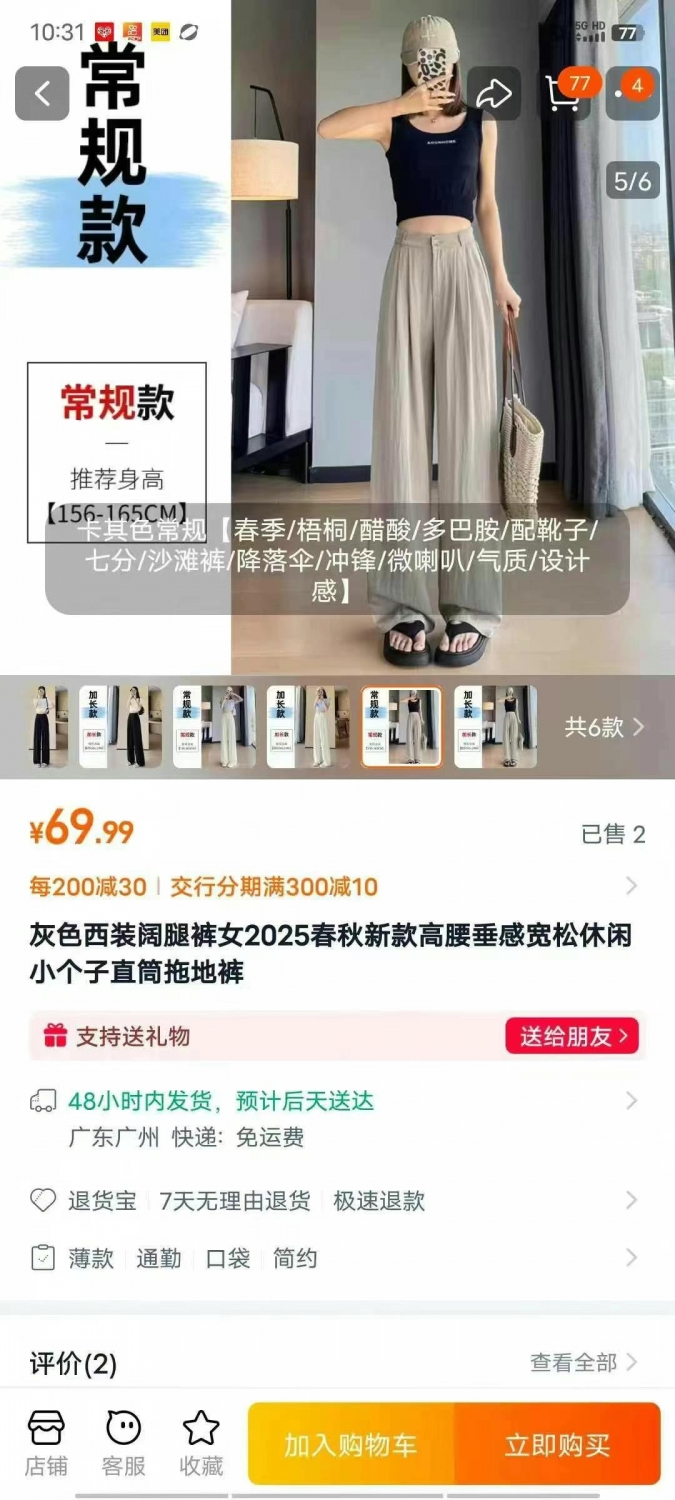Open the more options menu with badge 4
This screenshot has height=1500, width=675.
(x=632, y=93)
